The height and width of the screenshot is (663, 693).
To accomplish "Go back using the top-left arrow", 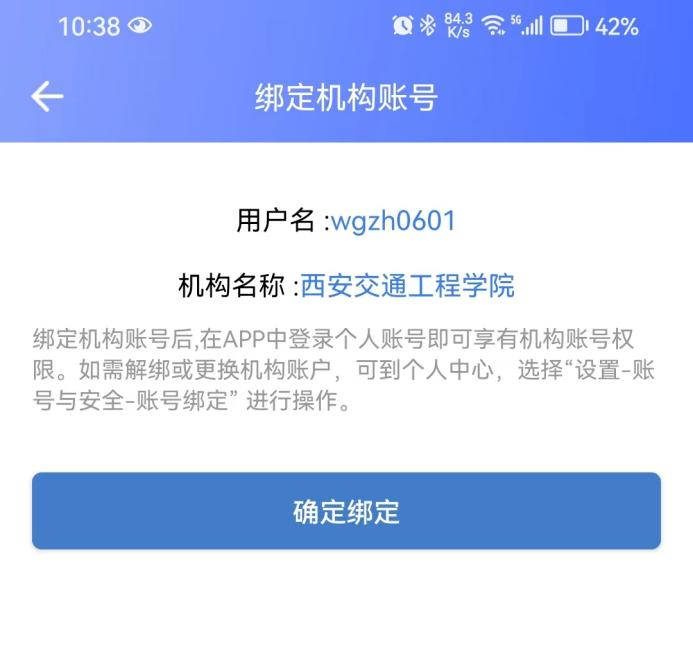I will [47, 97].
